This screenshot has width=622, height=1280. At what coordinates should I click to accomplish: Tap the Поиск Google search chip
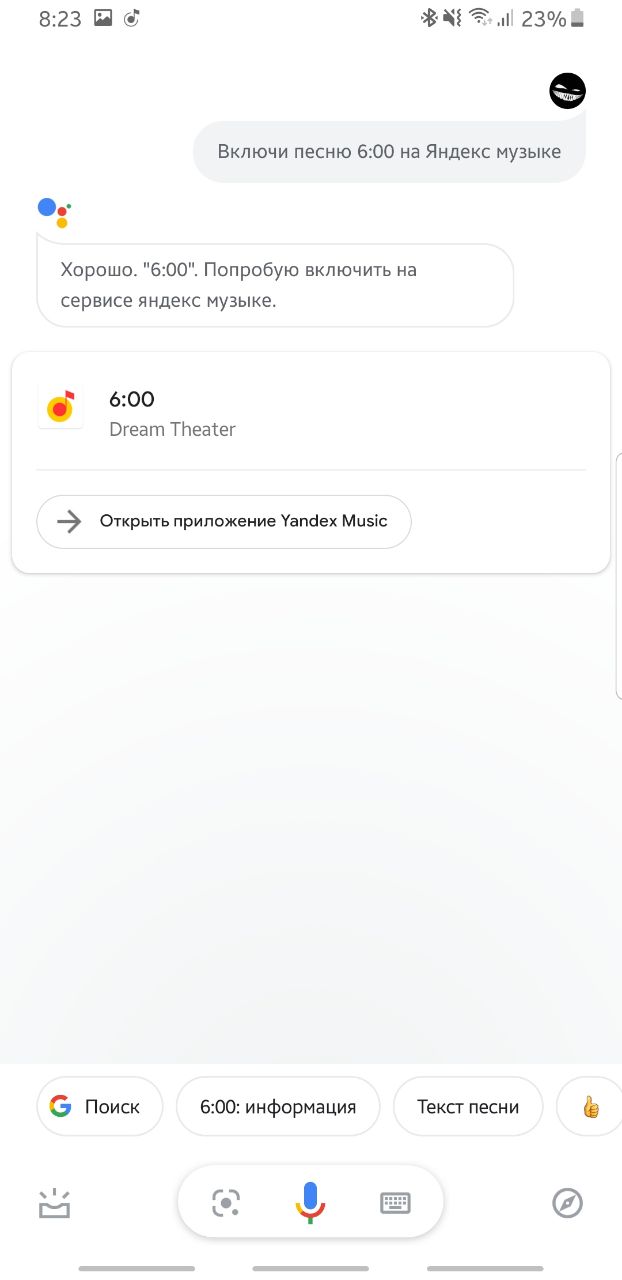coord(99,1107)
